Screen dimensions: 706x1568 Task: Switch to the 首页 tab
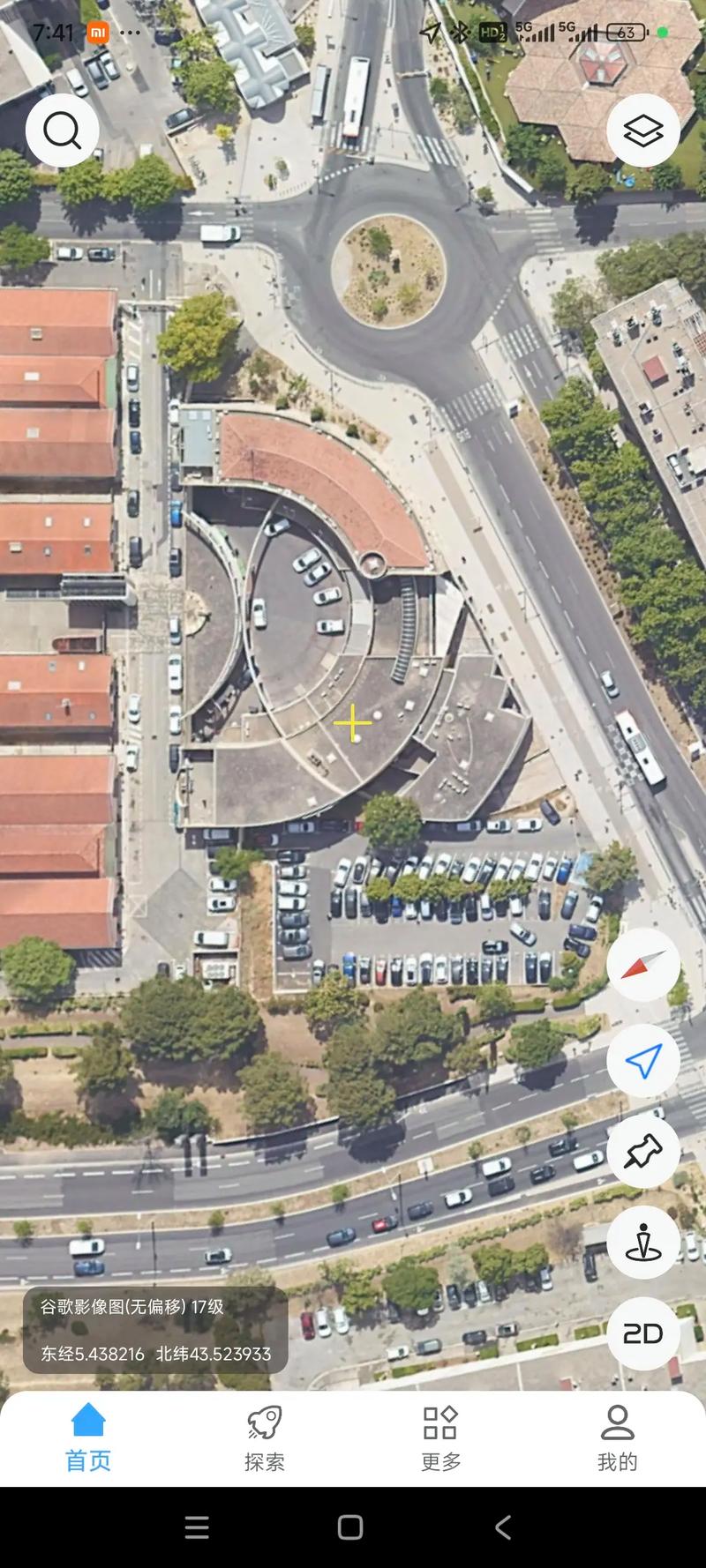point(88,1437)
